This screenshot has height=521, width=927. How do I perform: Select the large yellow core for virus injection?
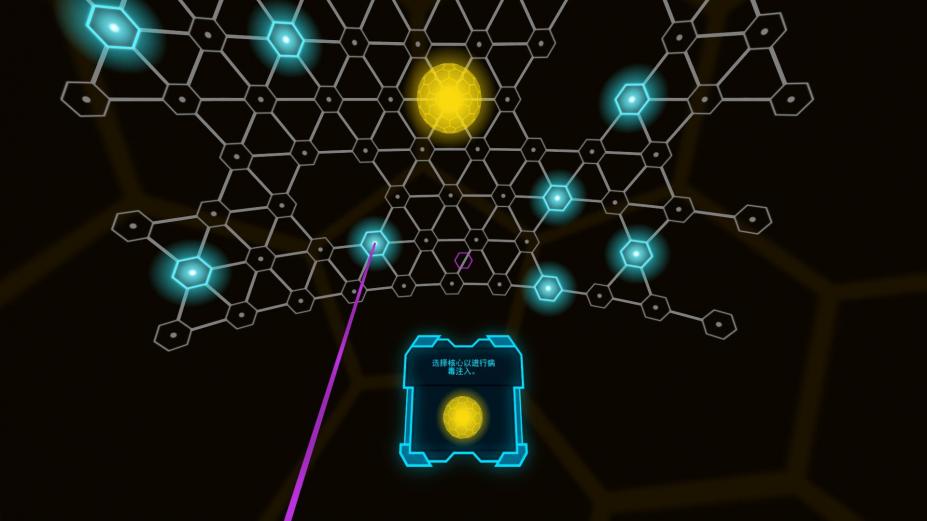click(449, 98)
